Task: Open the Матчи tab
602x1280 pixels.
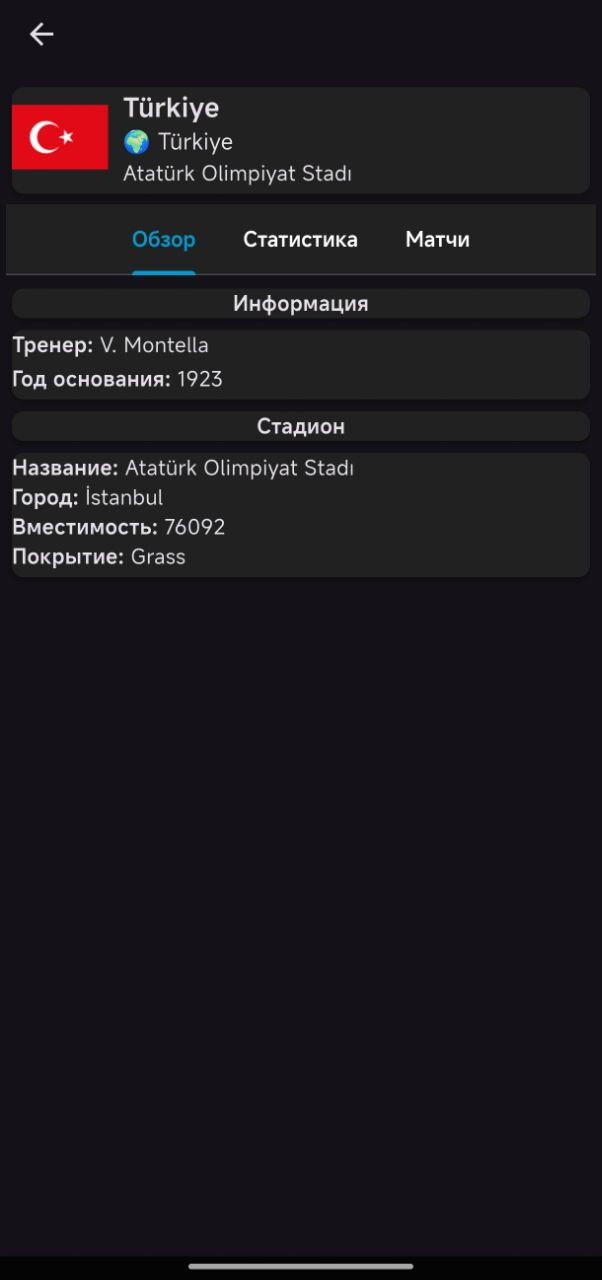Action: click(437, 240)
